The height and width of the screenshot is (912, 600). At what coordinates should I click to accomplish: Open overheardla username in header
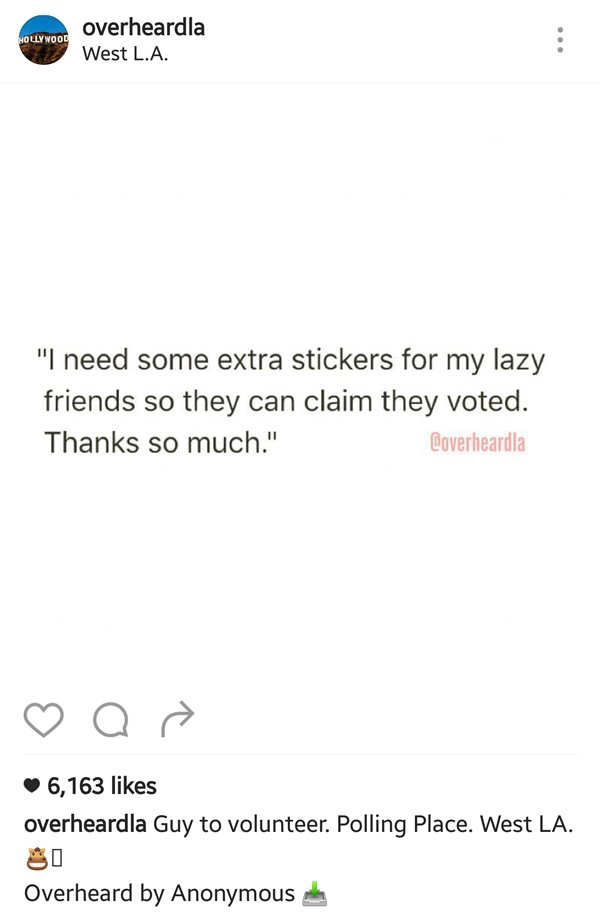point(143,28)
